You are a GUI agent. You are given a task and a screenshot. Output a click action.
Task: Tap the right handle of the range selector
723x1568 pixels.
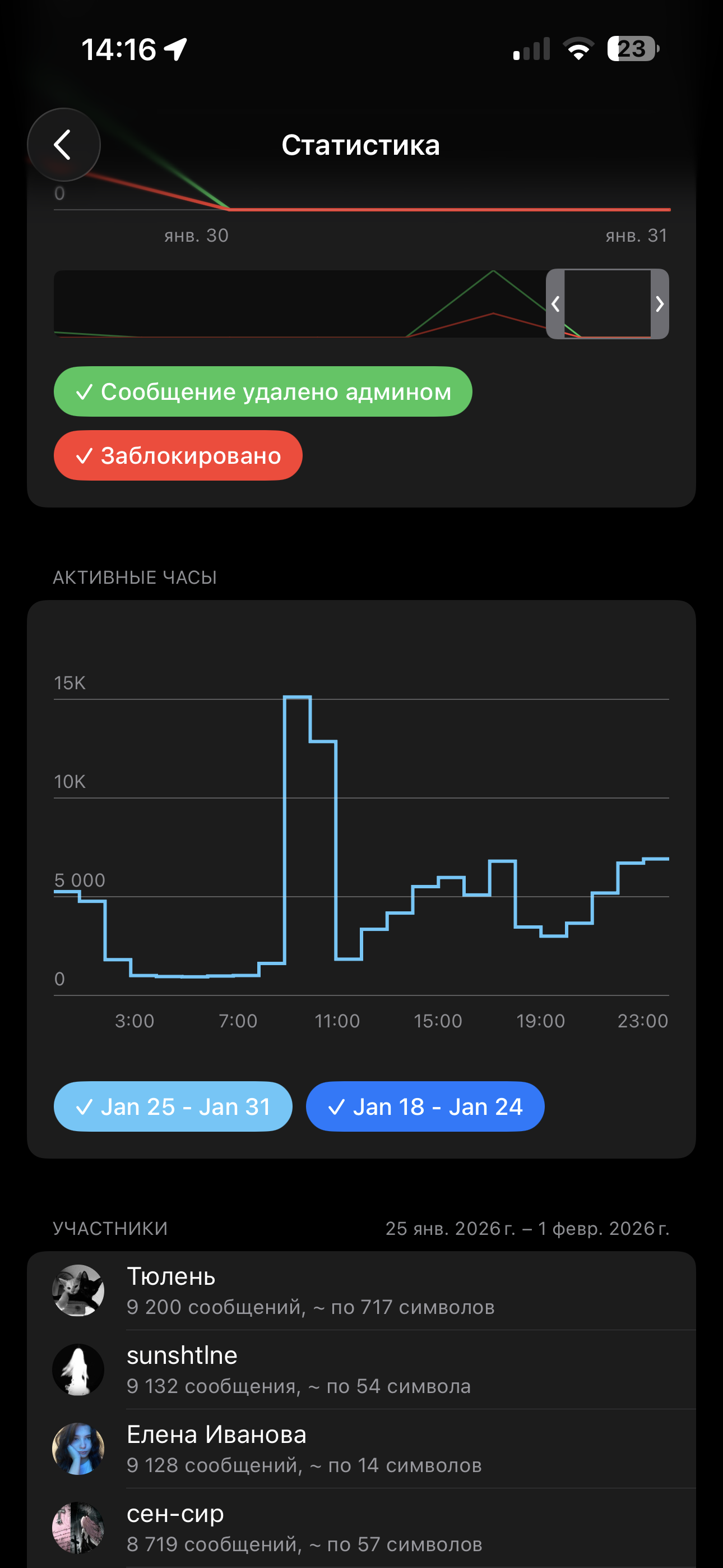pyautogui.click(x=660, y=304)
